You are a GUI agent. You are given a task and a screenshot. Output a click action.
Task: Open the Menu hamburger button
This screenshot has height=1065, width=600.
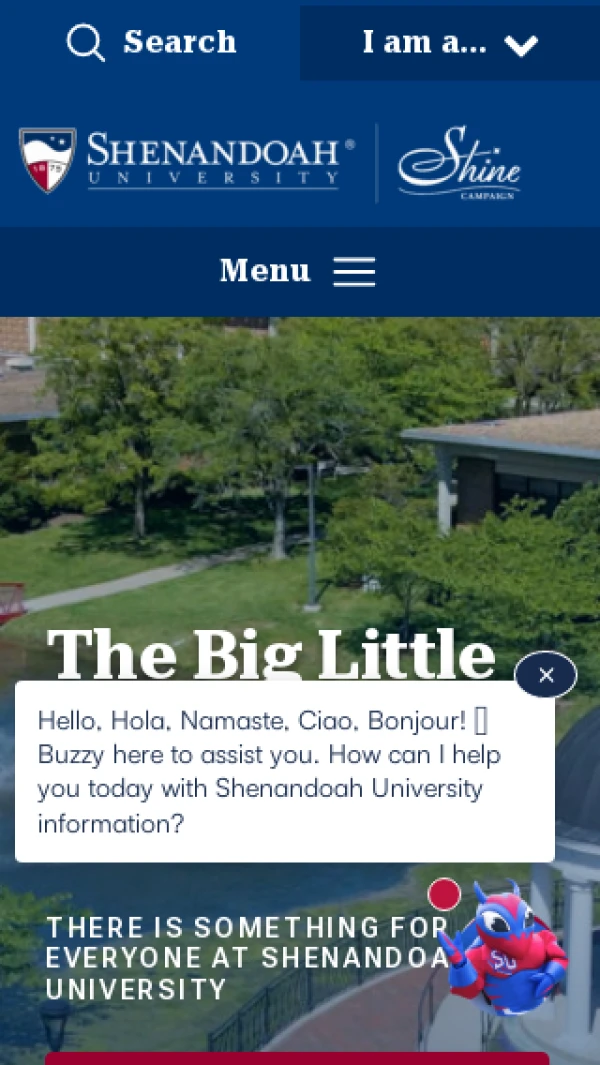298,272
